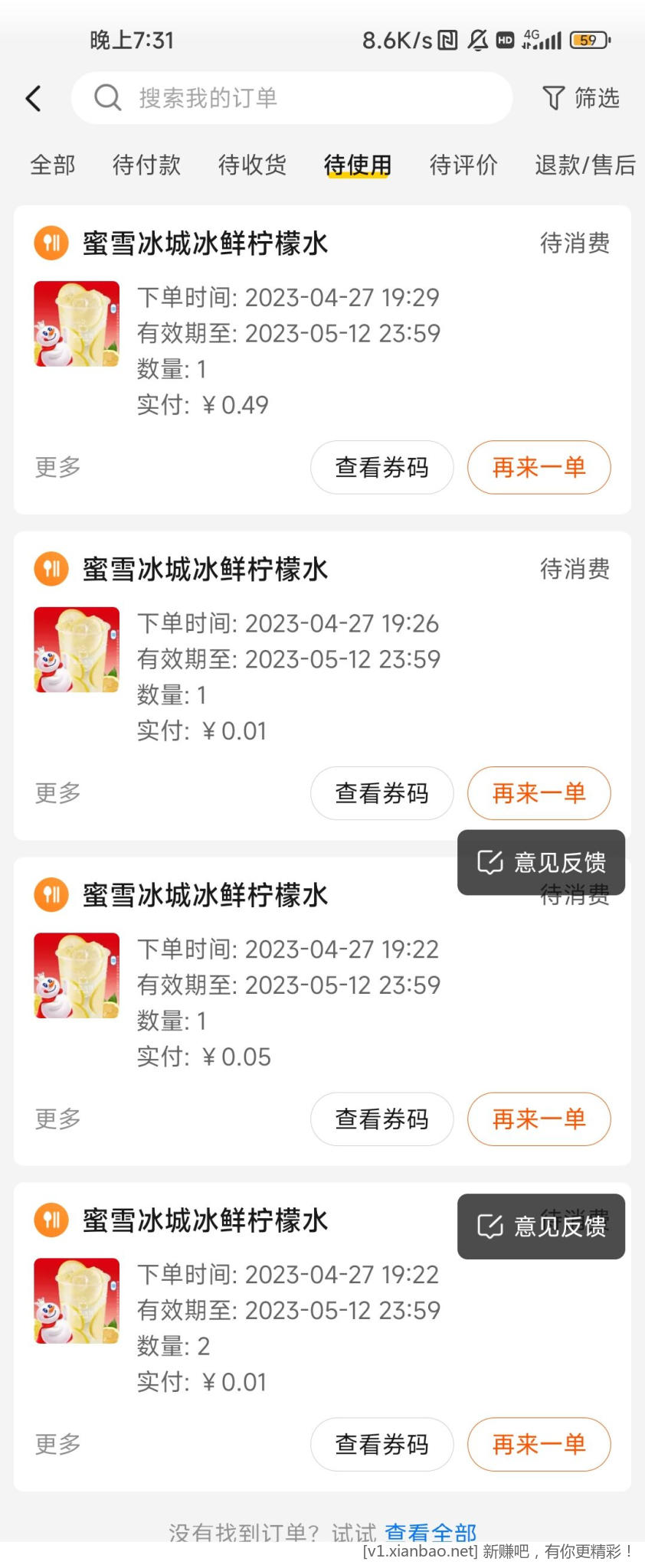Switch to the 全部 tab

point(53,165)
